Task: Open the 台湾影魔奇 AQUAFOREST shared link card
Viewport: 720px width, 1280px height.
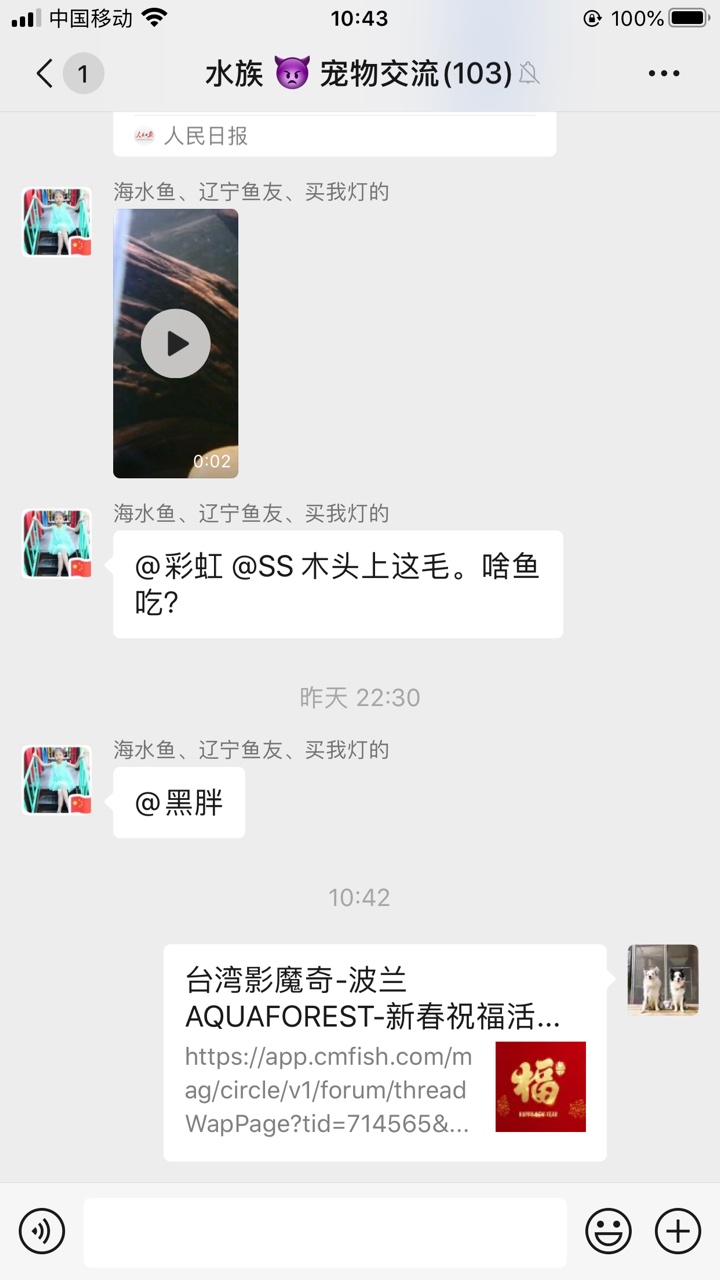Action: tap(385, 1052)
